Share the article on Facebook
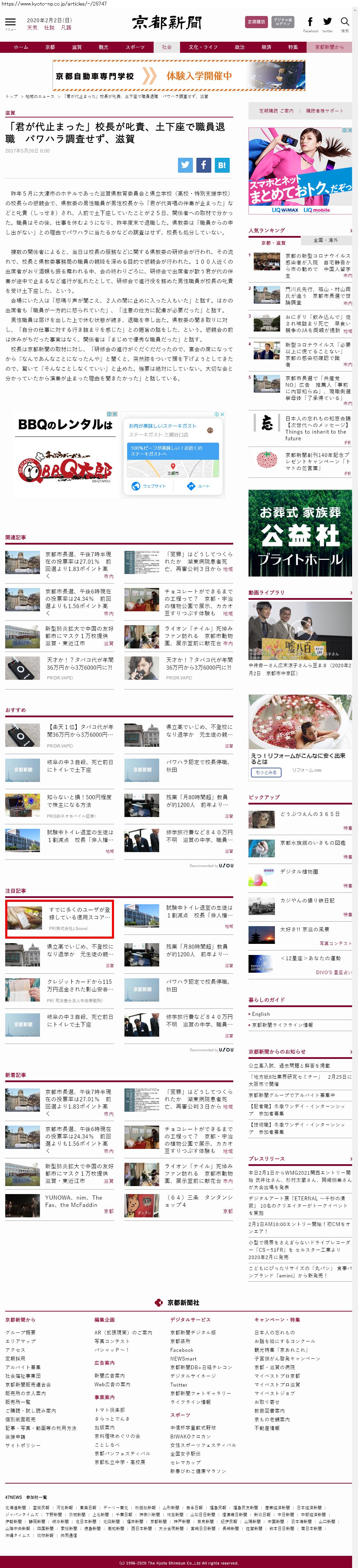The height and width of the screenshot is (1568, 358). [x=203, y=164]
